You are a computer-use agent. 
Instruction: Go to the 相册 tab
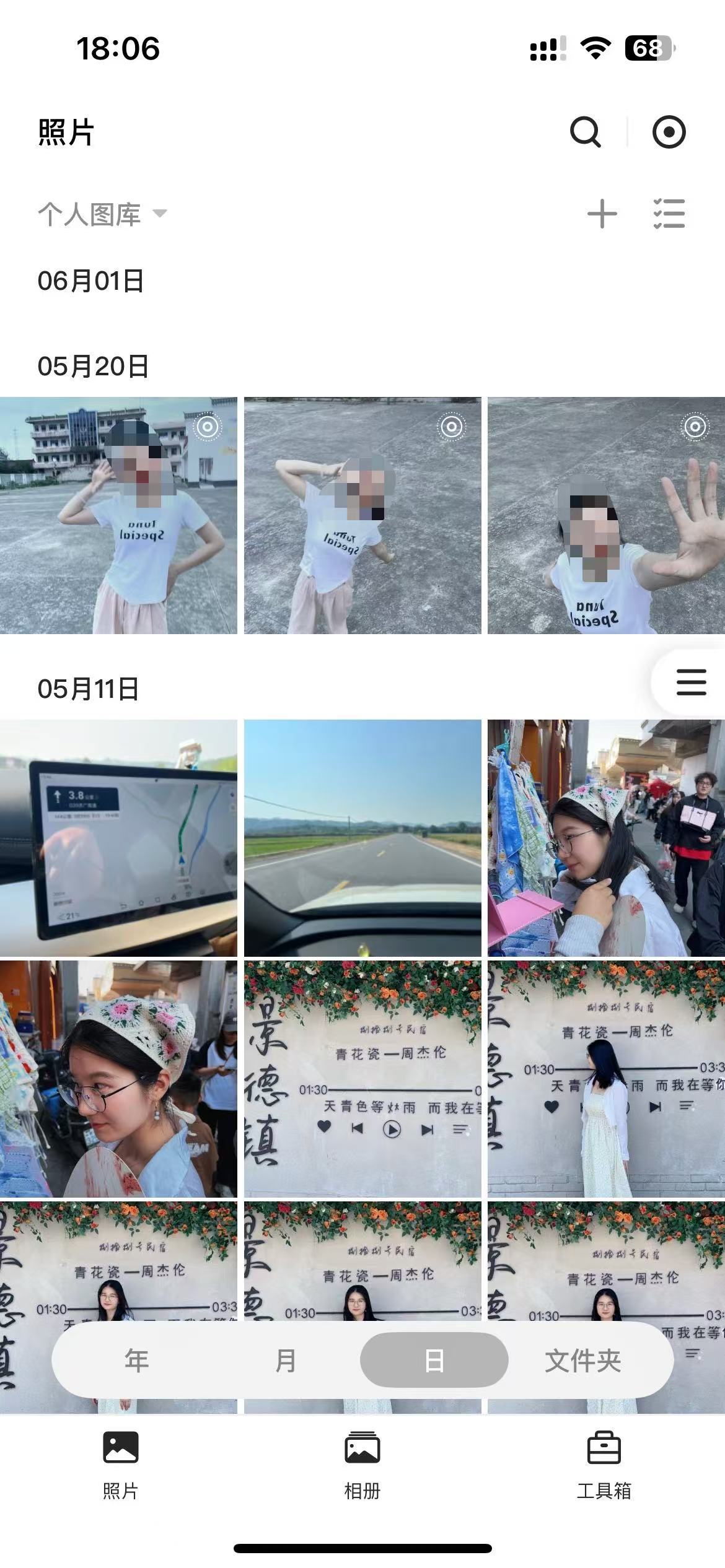click(362, 1464)
